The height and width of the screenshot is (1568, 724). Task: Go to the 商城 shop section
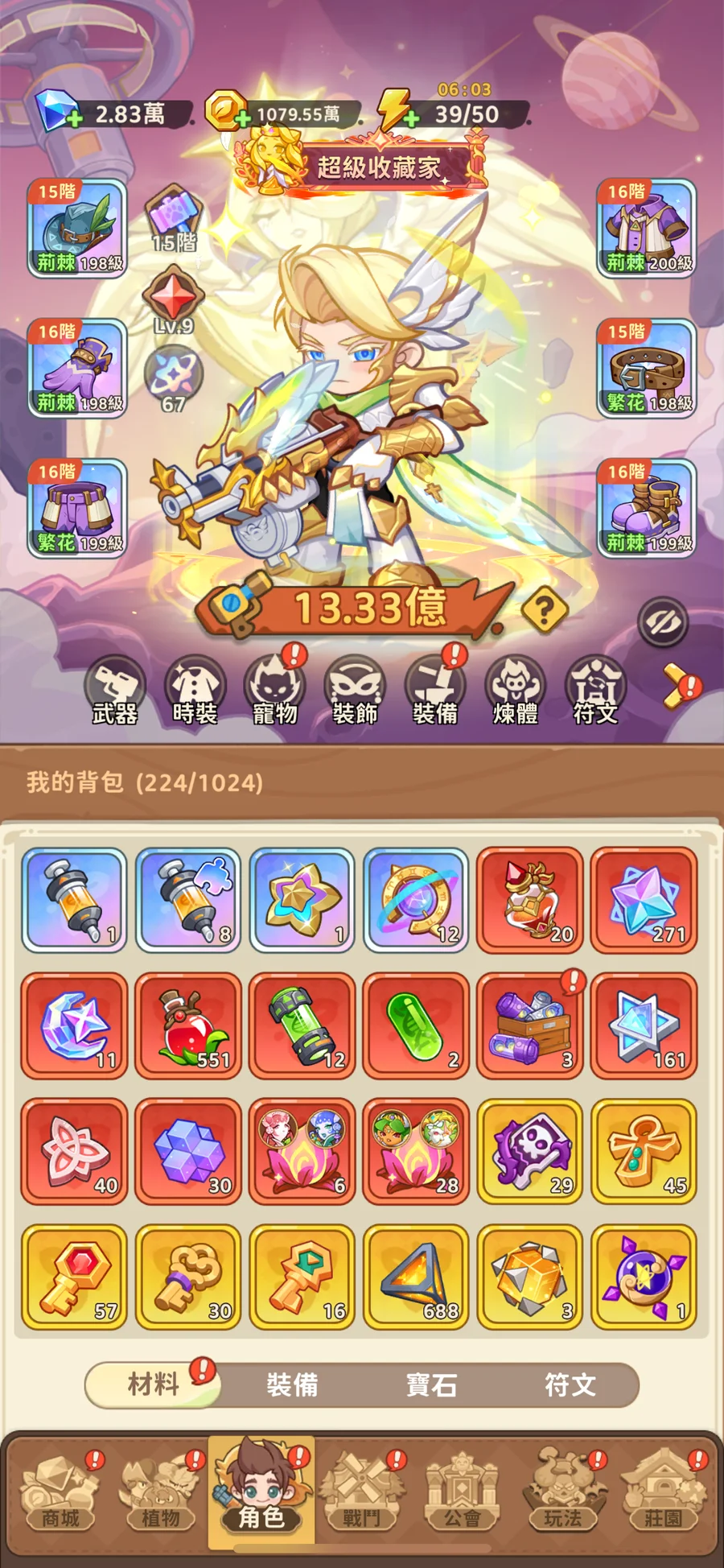[x=61, y=1493]
